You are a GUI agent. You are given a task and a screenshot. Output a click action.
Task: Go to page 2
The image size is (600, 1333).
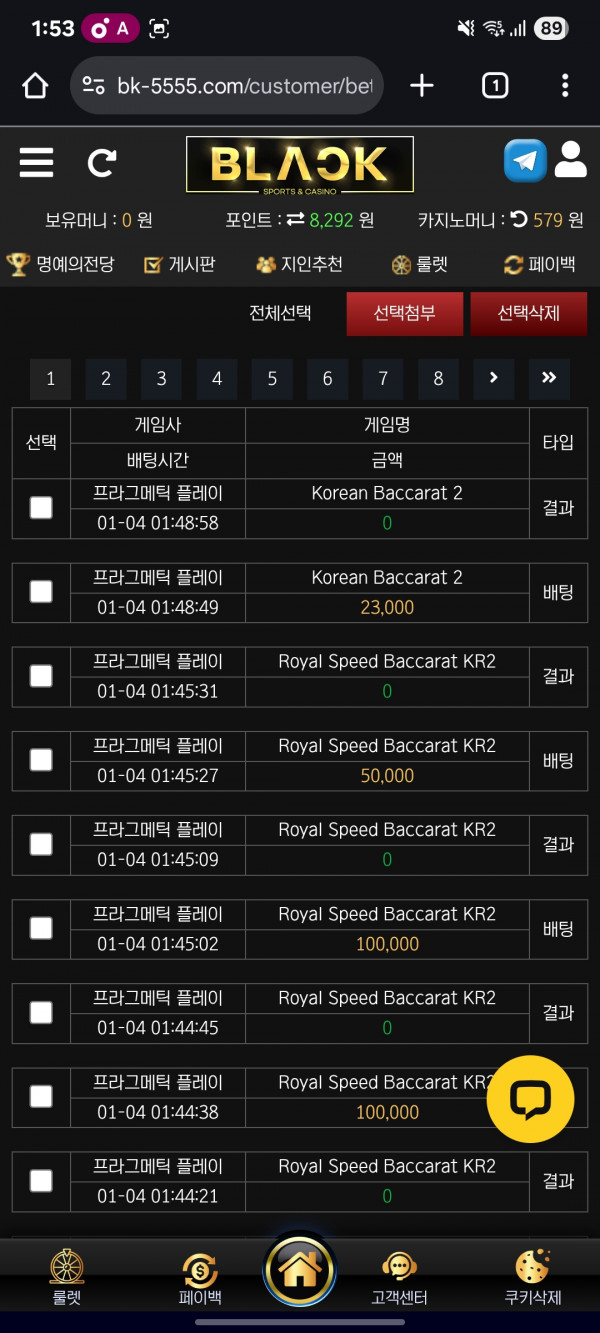point(106,379)
